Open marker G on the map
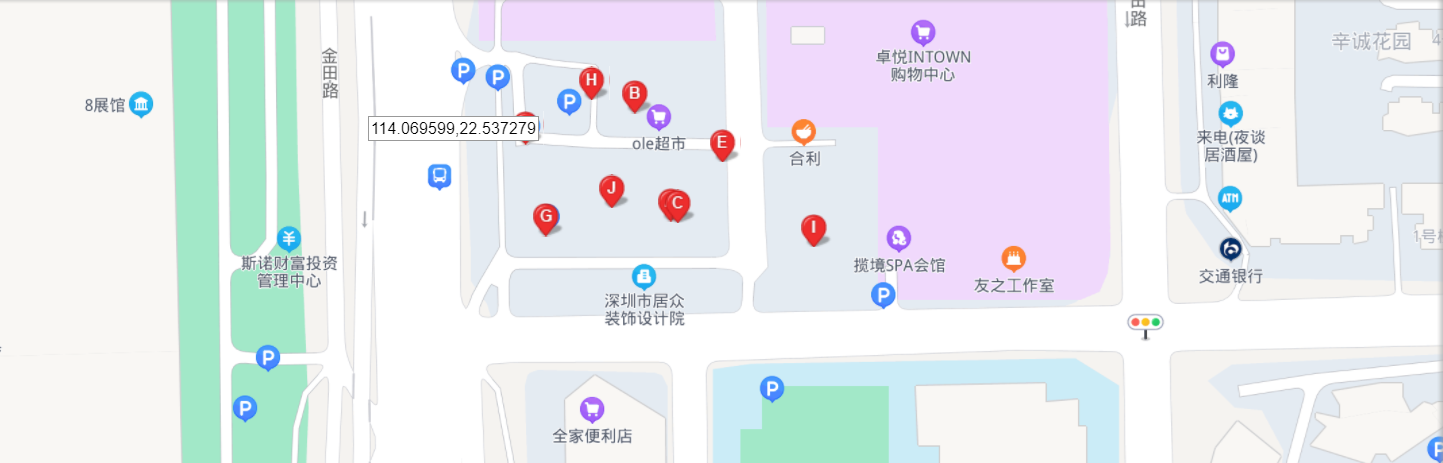 click(x=545, y=216)
